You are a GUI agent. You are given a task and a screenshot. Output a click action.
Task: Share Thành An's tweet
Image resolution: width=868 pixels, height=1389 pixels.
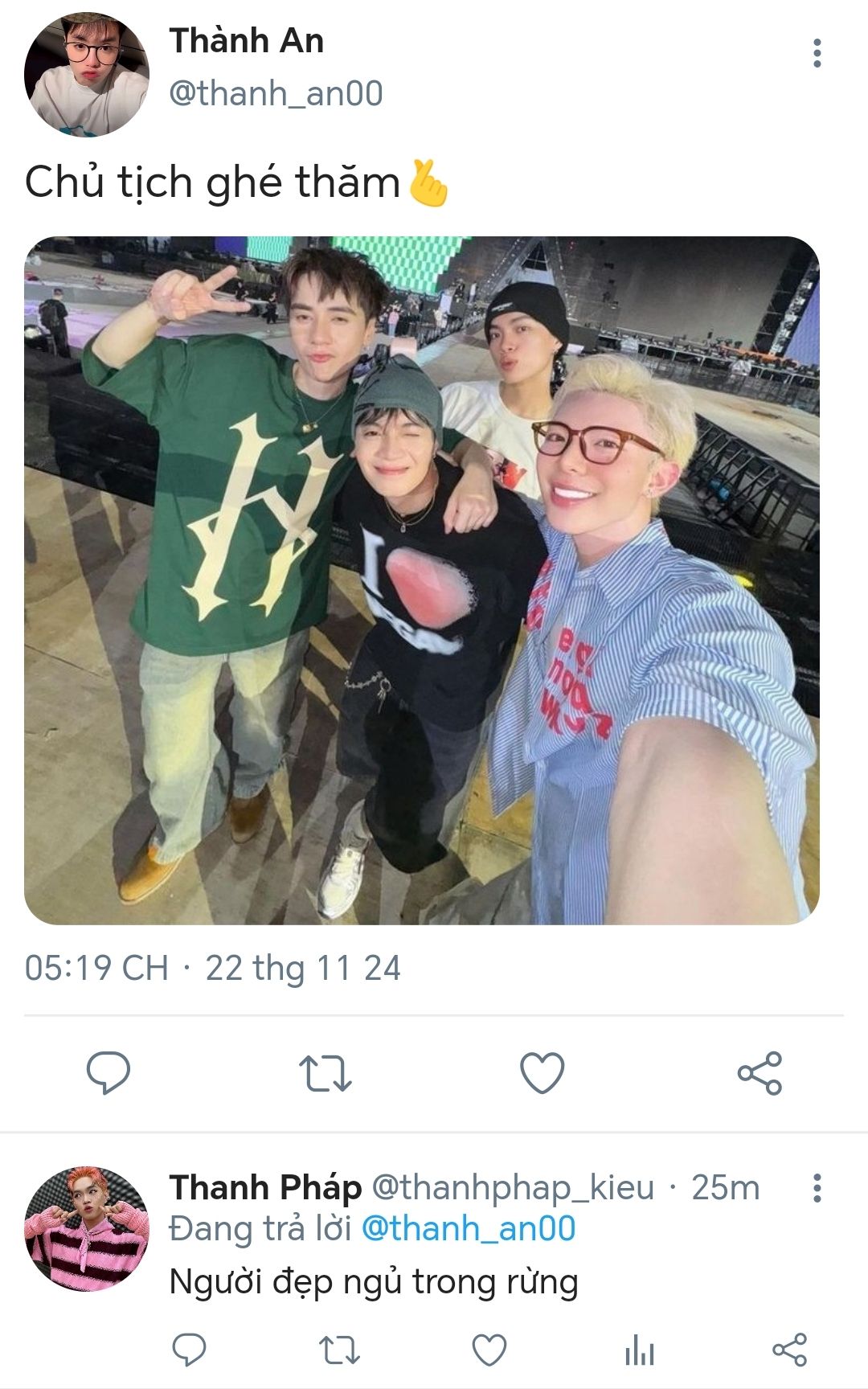point(759,1072)
